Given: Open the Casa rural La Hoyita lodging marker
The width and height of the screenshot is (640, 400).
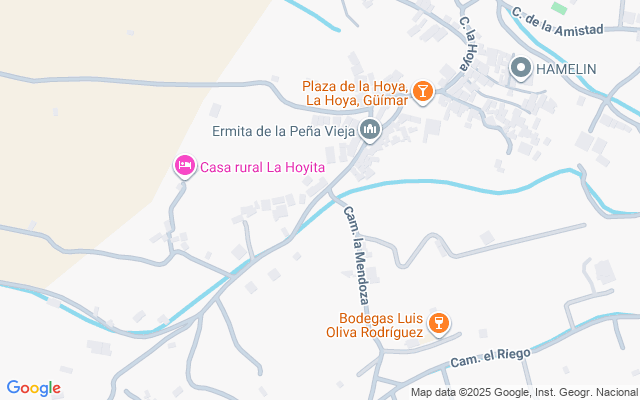Looking at the screenshot, I should (x=184, y=166).
